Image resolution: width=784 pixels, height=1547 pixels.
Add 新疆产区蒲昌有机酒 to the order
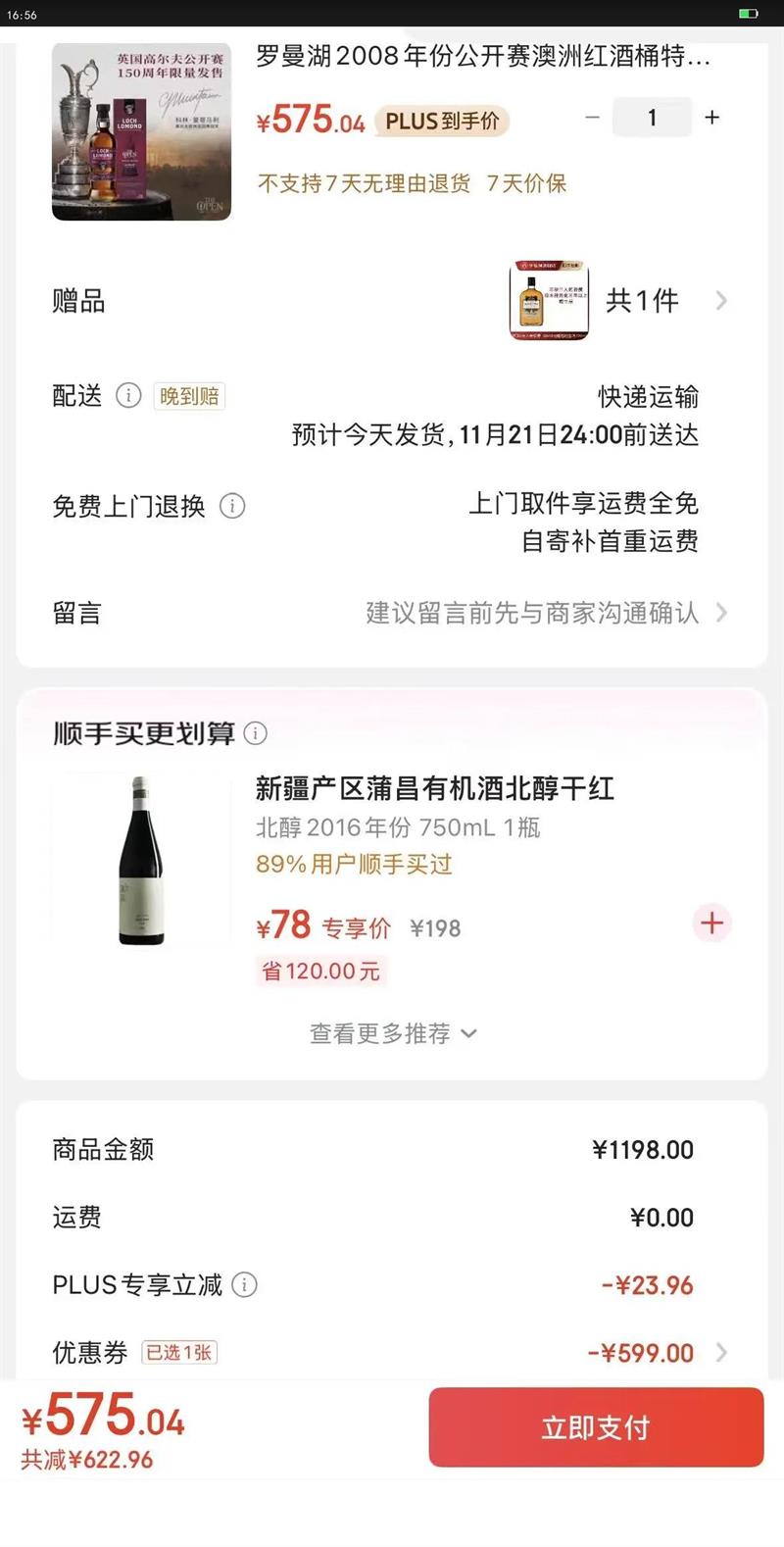pos(711,923)
